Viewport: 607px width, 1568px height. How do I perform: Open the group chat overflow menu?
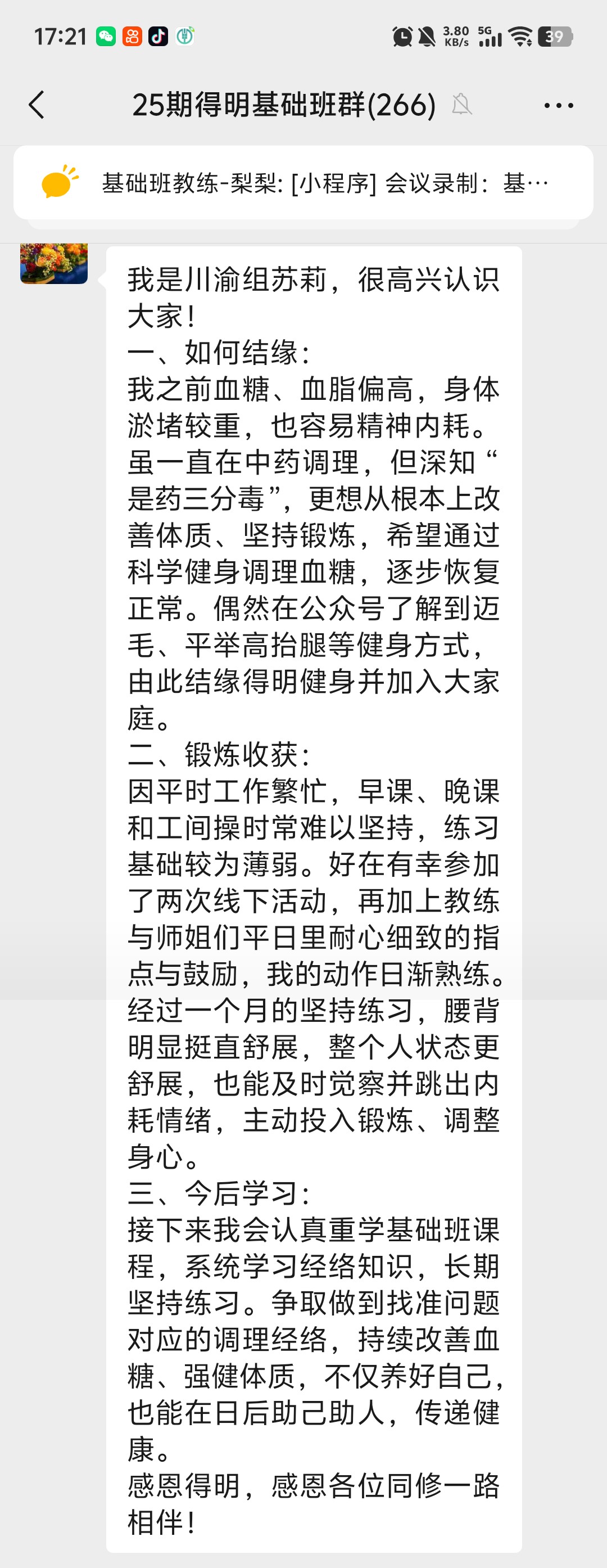pos(558,105)
